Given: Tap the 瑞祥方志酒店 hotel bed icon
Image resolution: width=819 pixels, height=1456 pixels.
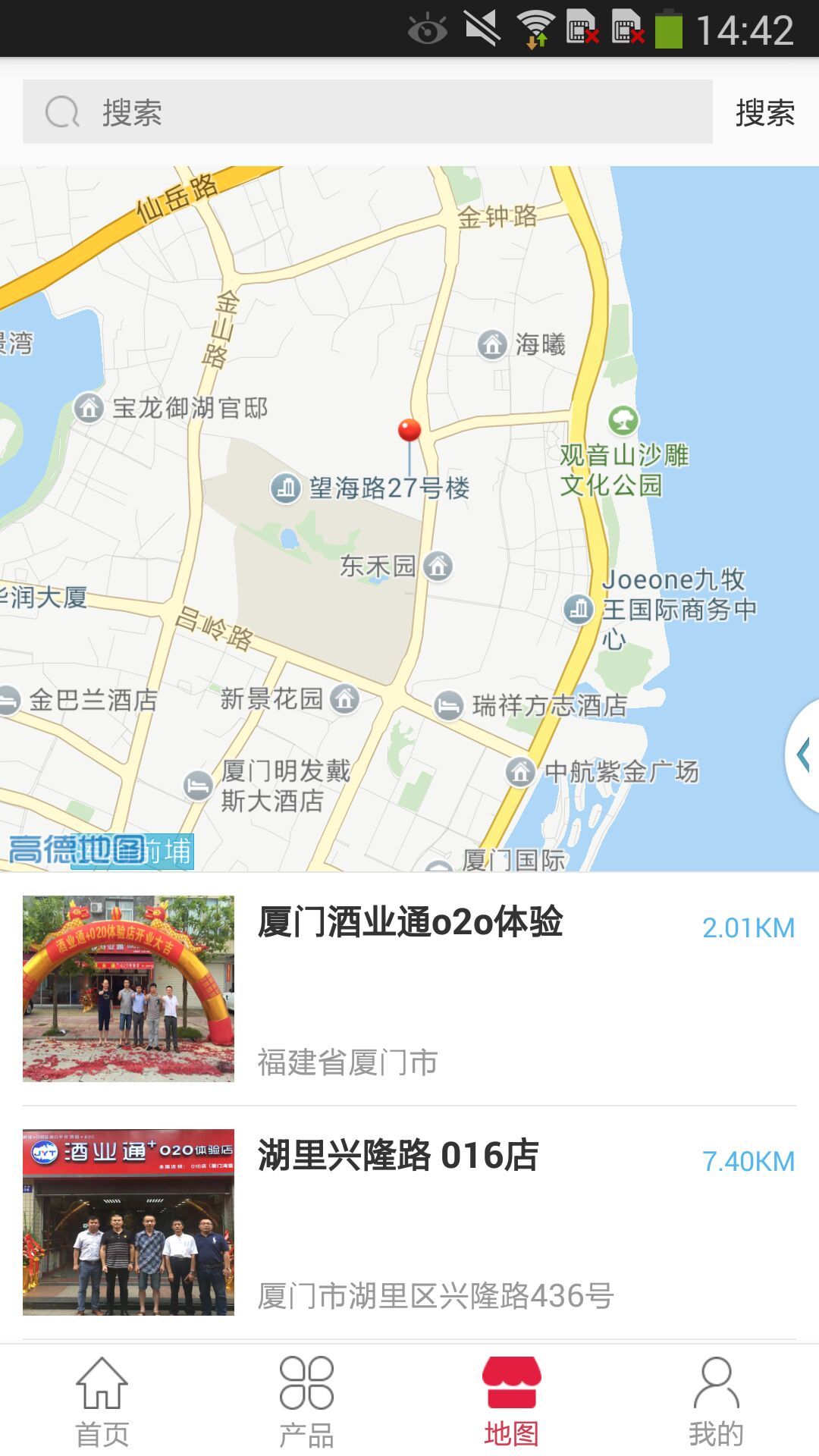Looking at the screenshot, I should (x=450, y=706).
